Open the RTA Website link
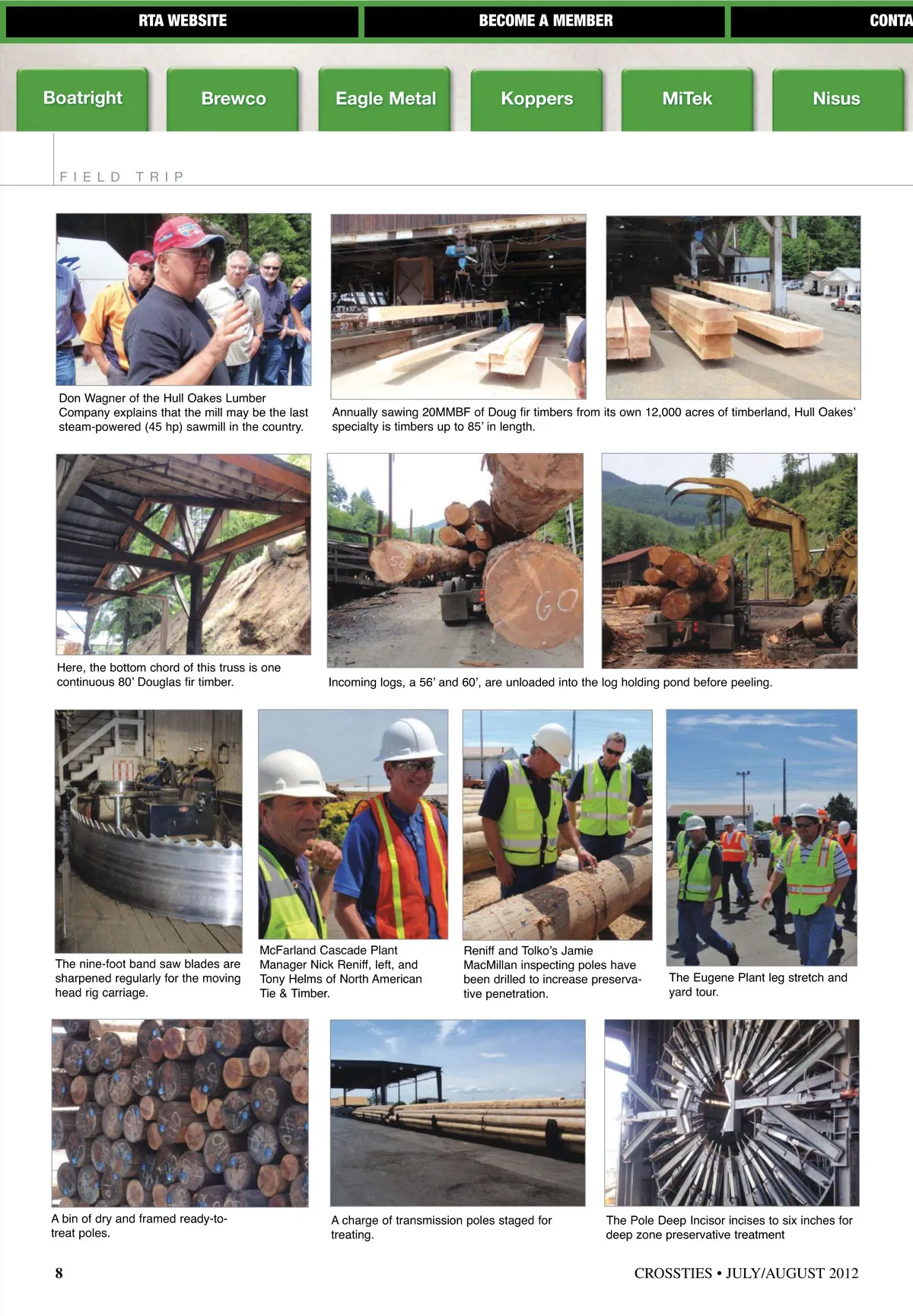Viewport: 913px width, 1316px height. pyautogui.click(x=182, y=21)
